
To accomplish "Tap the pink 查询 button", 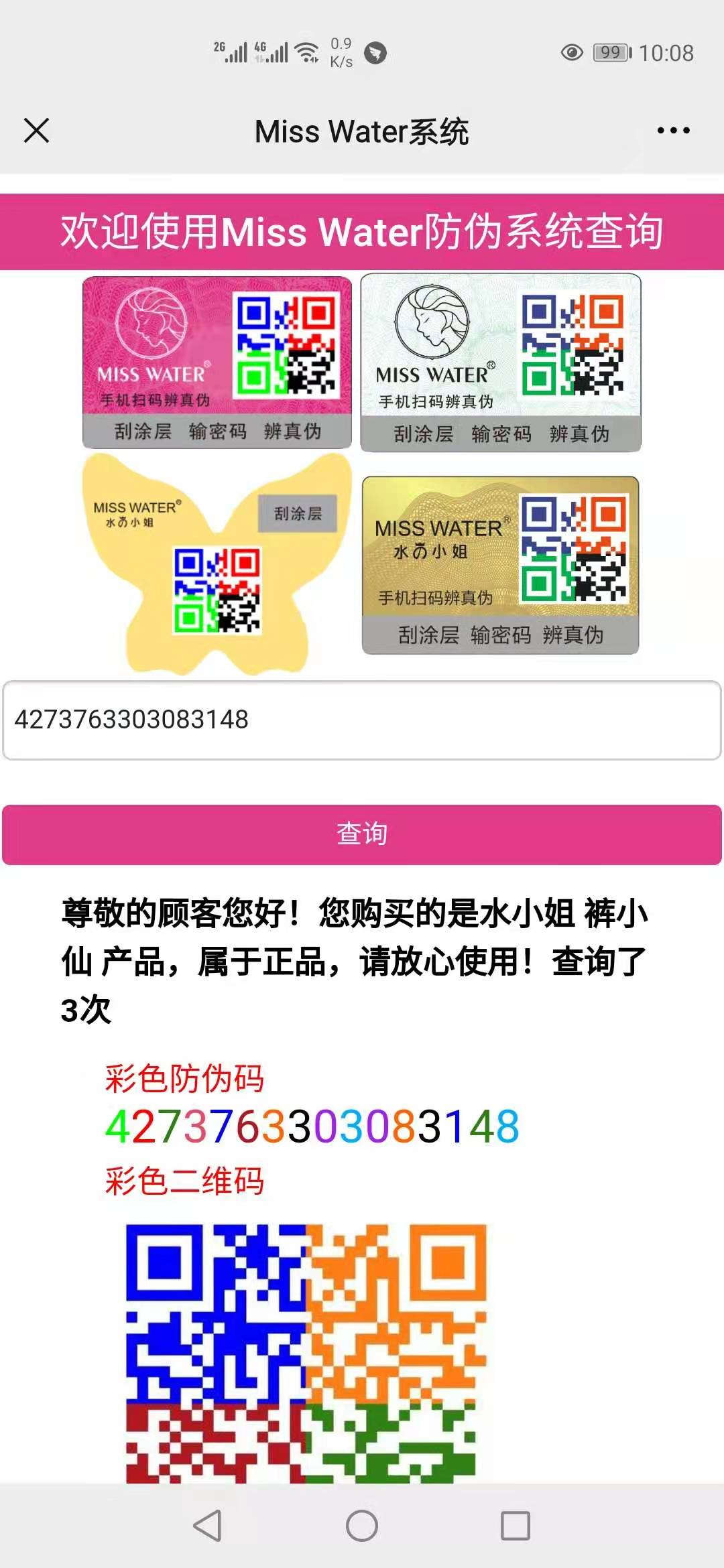I will point(362,834).
